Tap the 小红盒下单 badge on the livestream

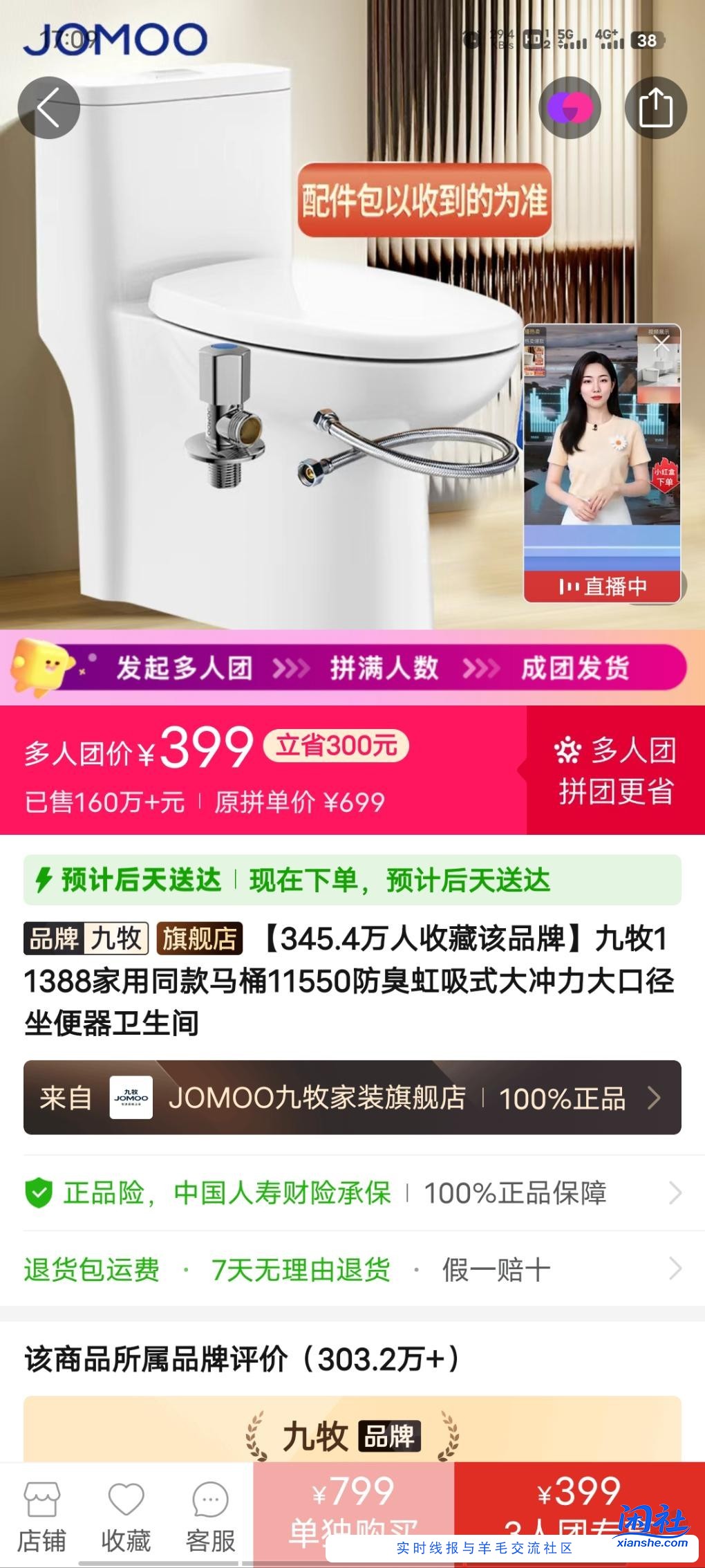coord(664,475)
